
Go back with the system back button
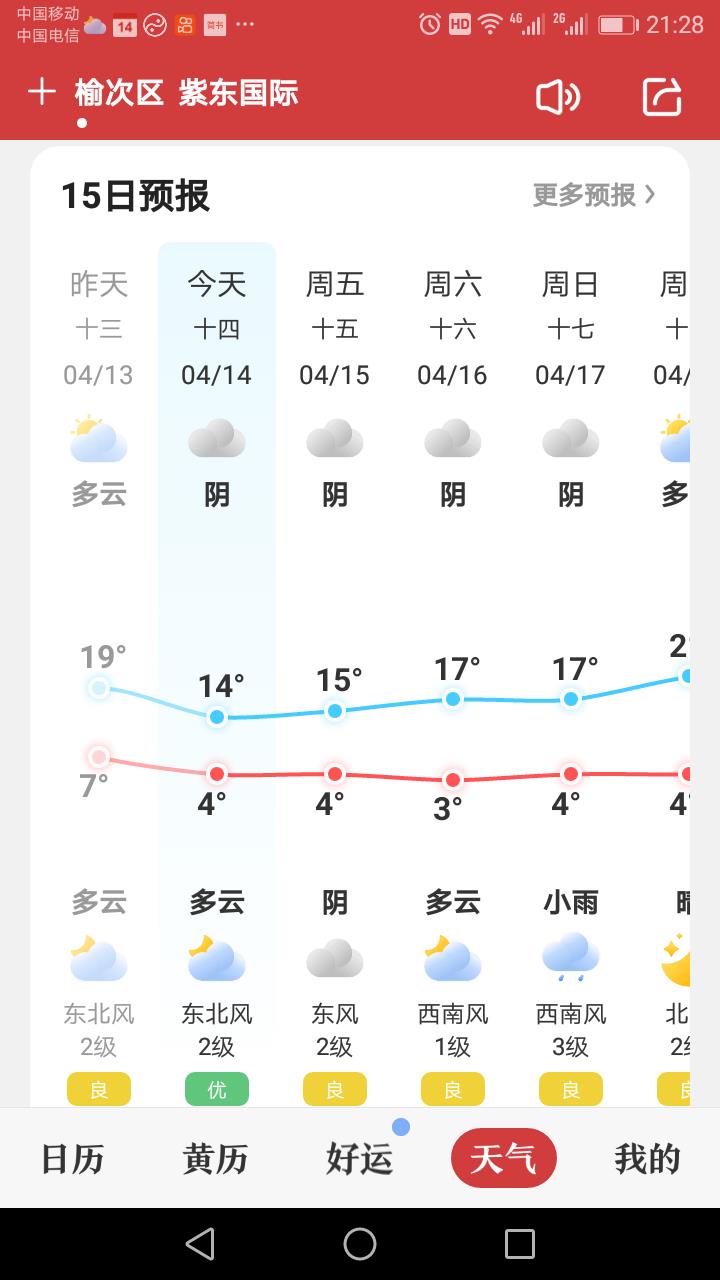tap(200, 1244)
